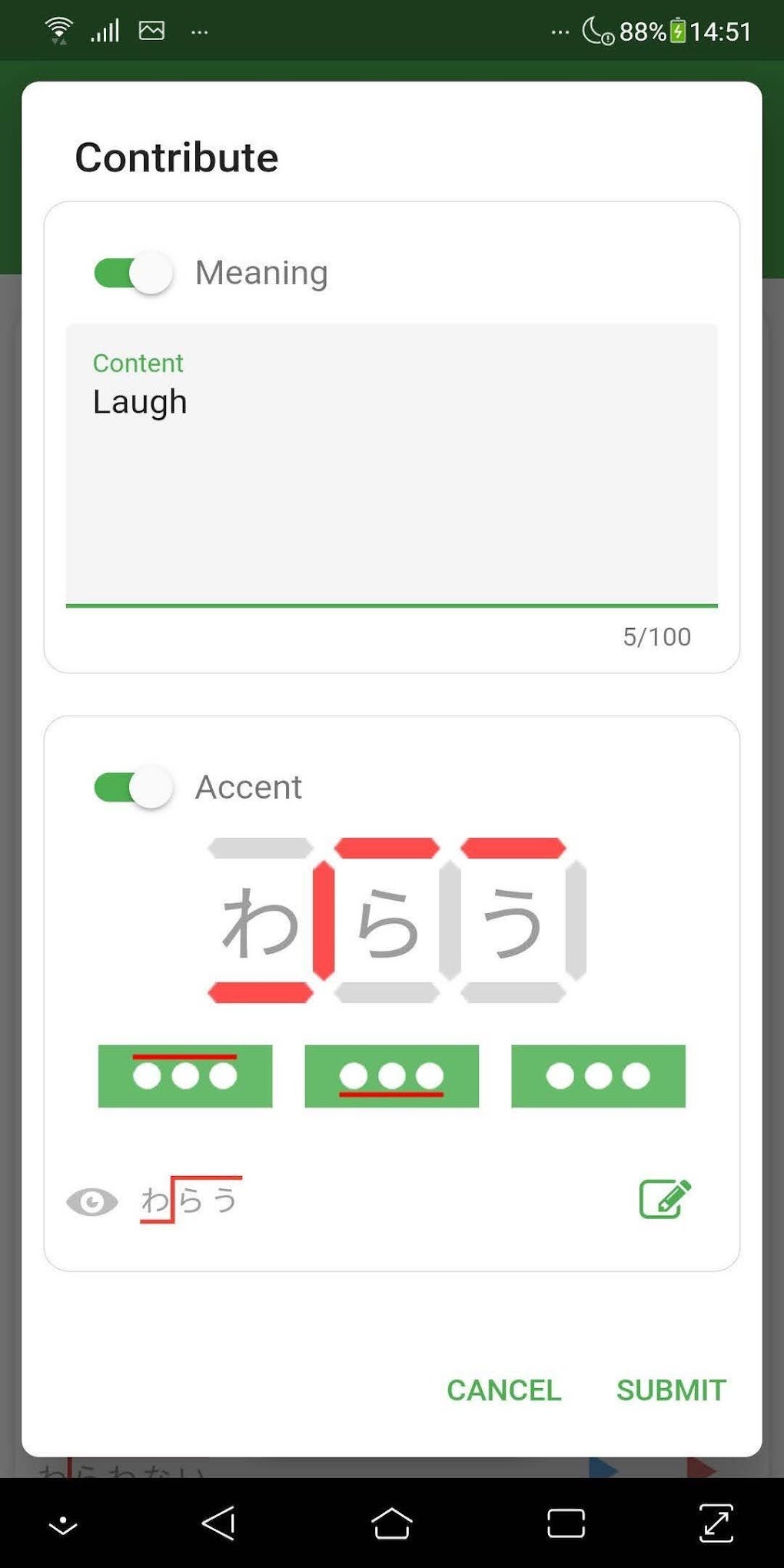Tap the top bar above わ
Viewport: 784px width, 1568px height.
point(261,849)
